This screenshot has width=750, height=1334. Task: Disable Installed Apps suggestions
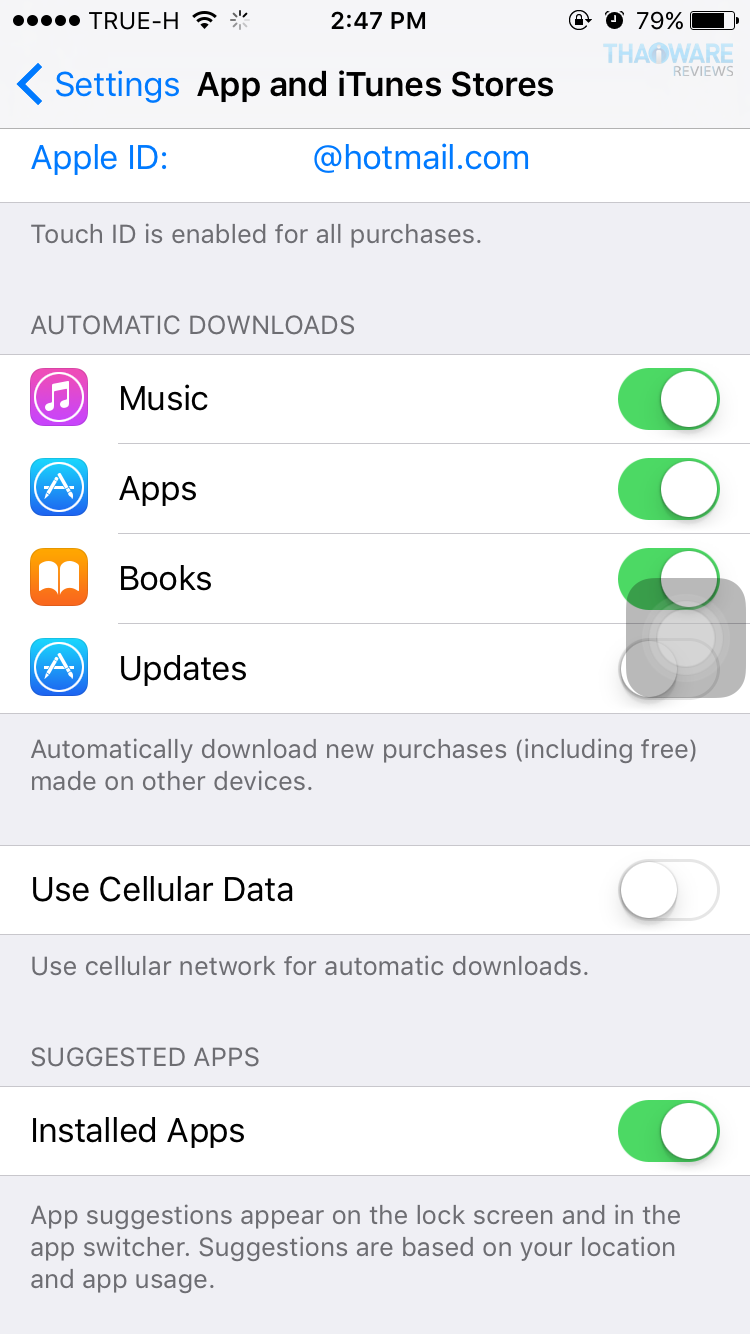pos(668,1131)
